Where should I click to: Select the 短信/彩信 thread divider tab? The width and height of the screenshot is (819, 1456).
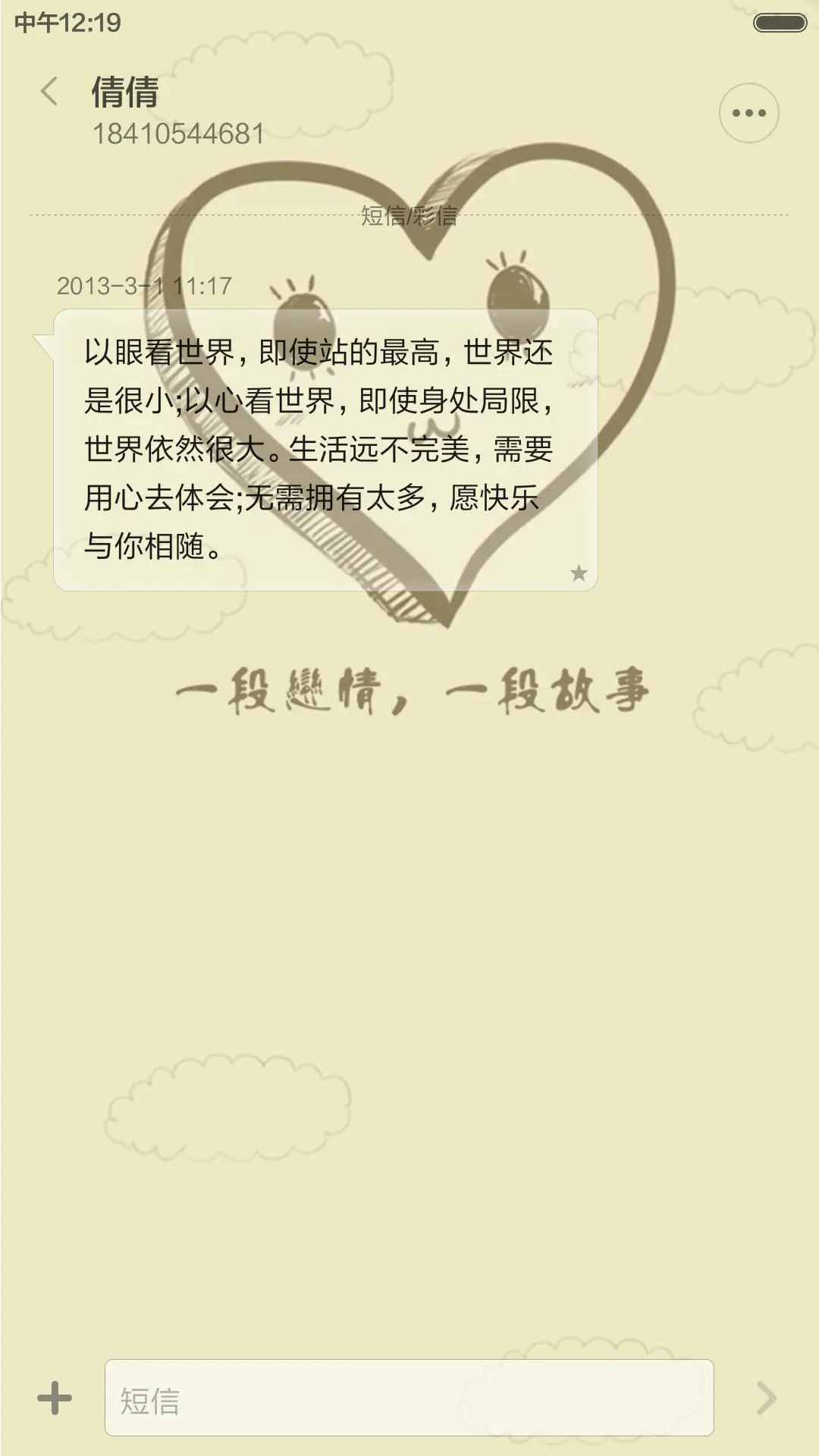pyautogui.click(x=409, y=216)
